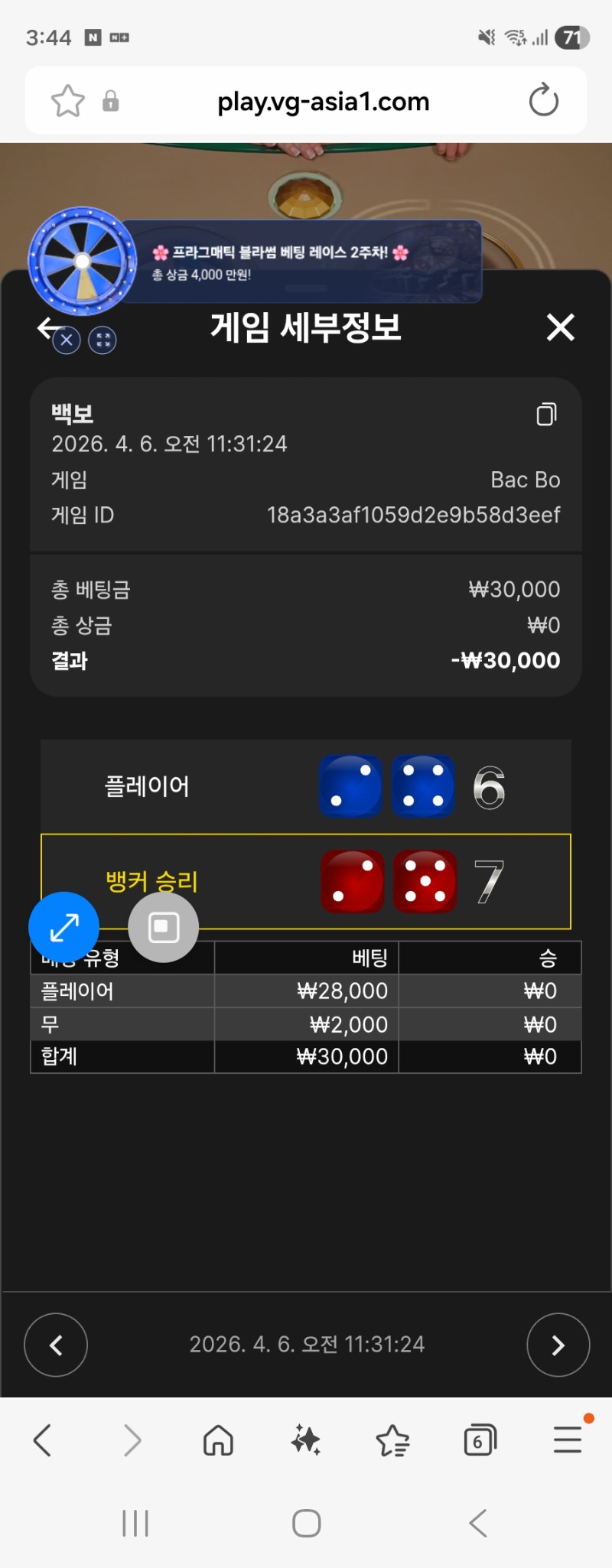Dismiss the betting race wheel widget
Screen dimensions: 612x1568
(x=67, y=340)
